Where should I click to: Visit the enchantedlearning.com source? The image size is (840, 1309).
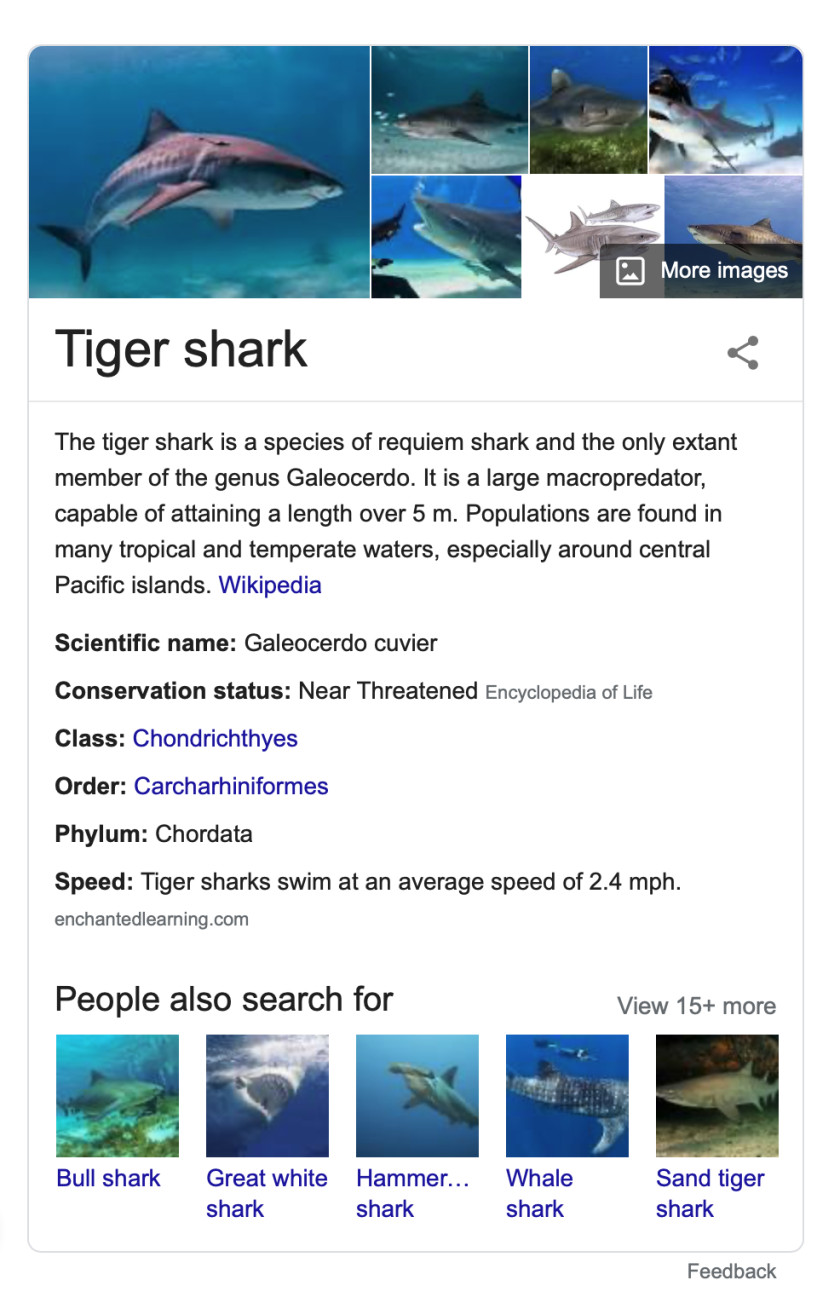151,919
